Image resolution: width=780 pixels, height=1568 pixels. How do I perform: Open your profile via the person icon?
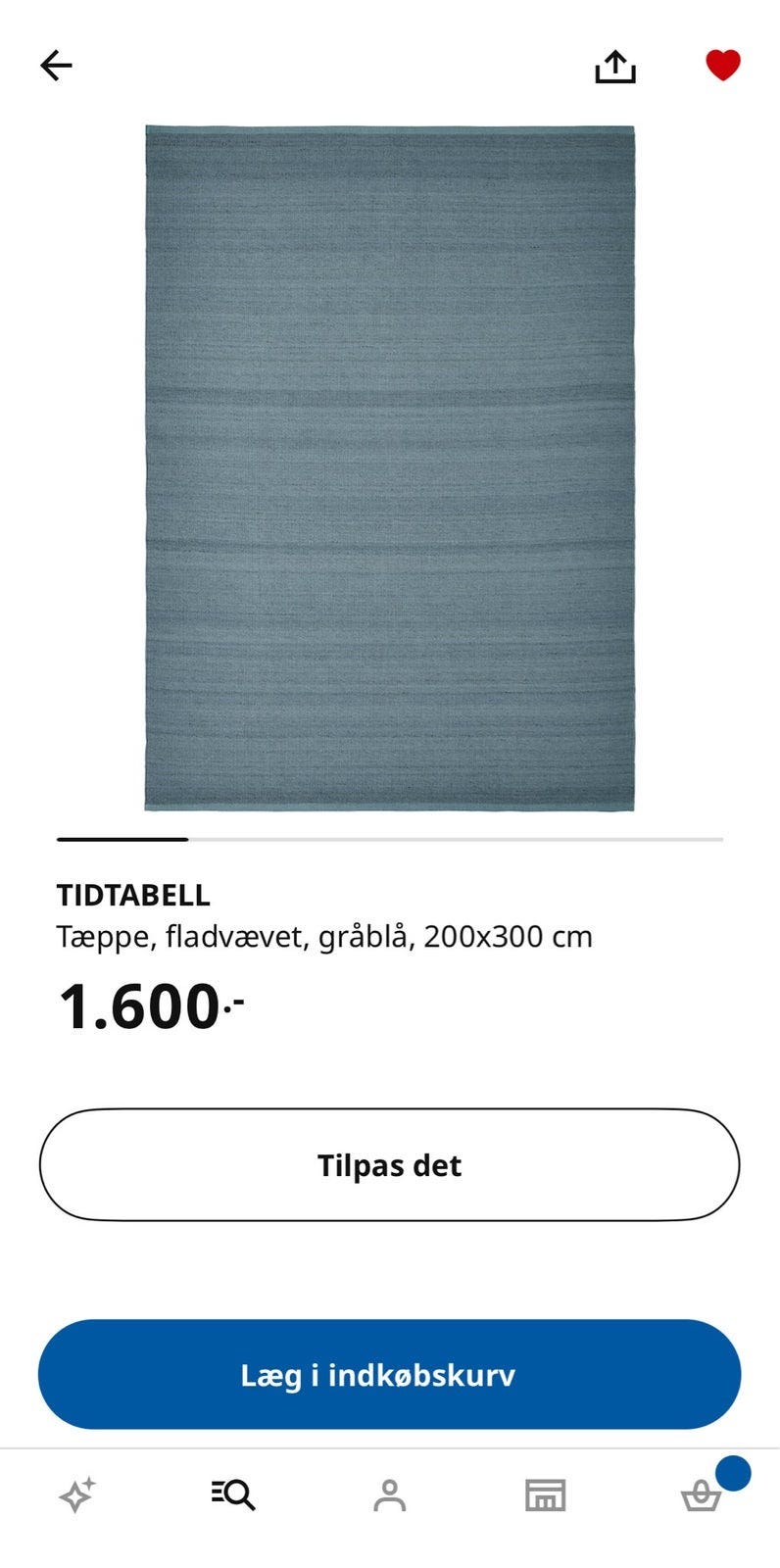[390, 1495]
